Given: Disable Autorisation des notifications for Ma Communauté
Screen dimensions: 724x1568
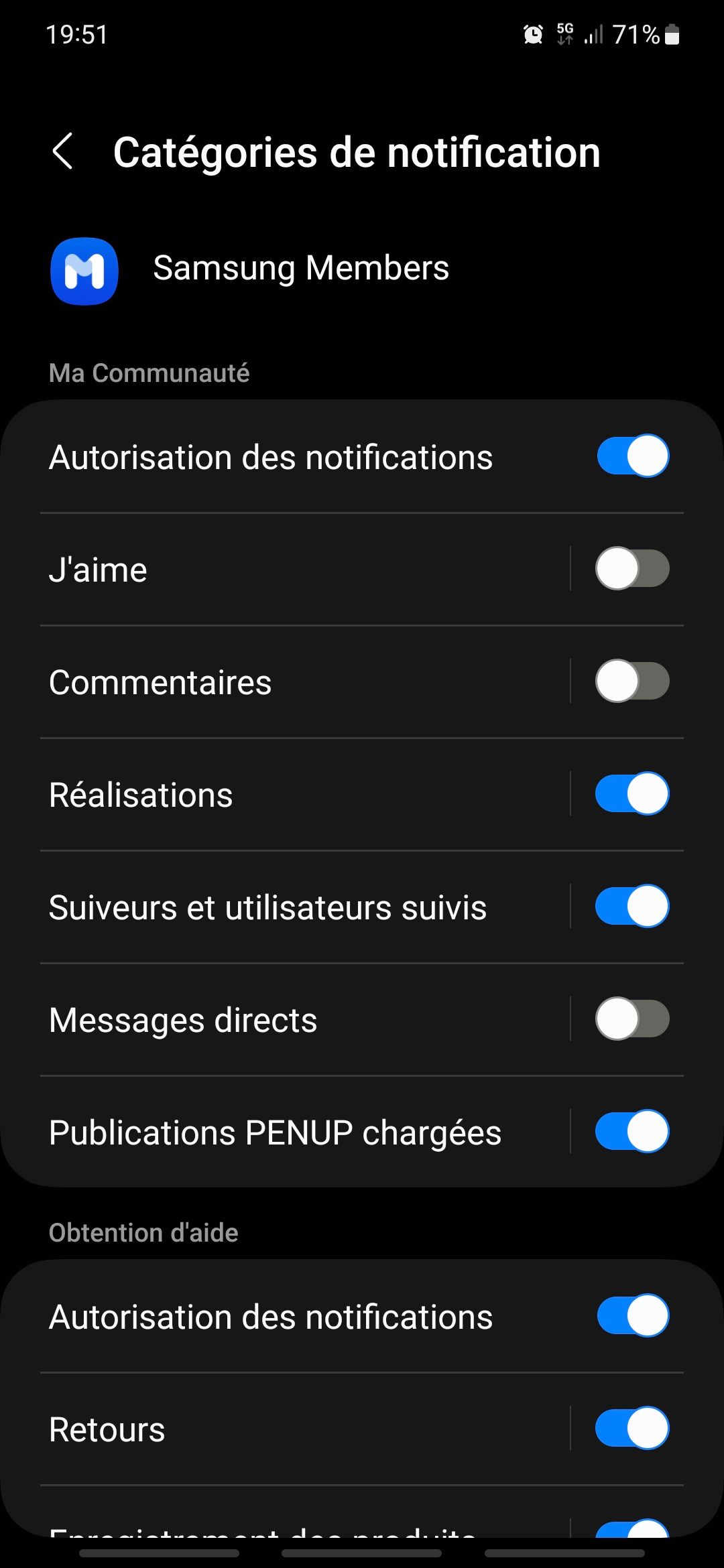Looking at the screenshot, I should [633, 456].
